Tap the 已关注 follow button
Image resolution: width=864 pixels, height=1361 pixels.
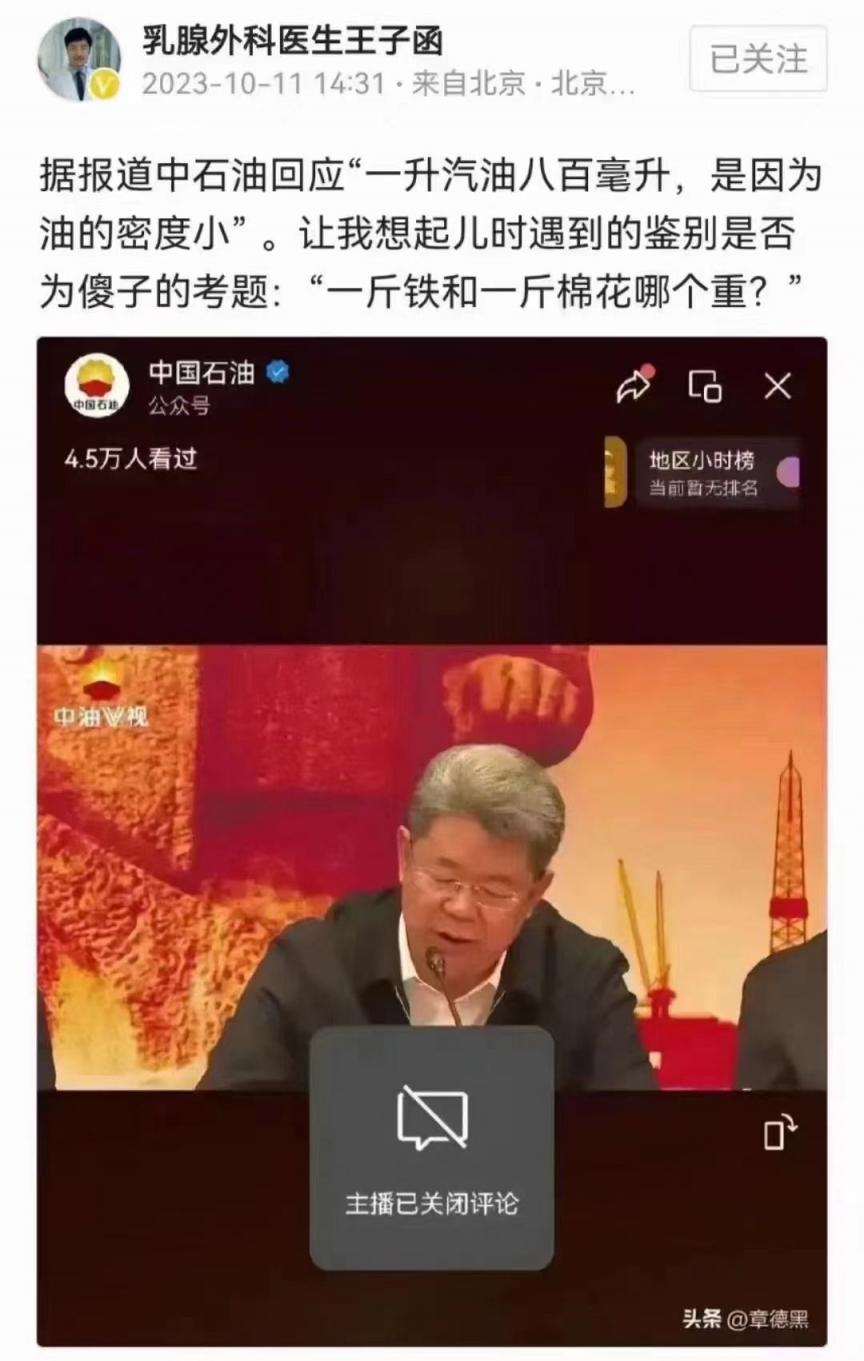tap(758, 59)
